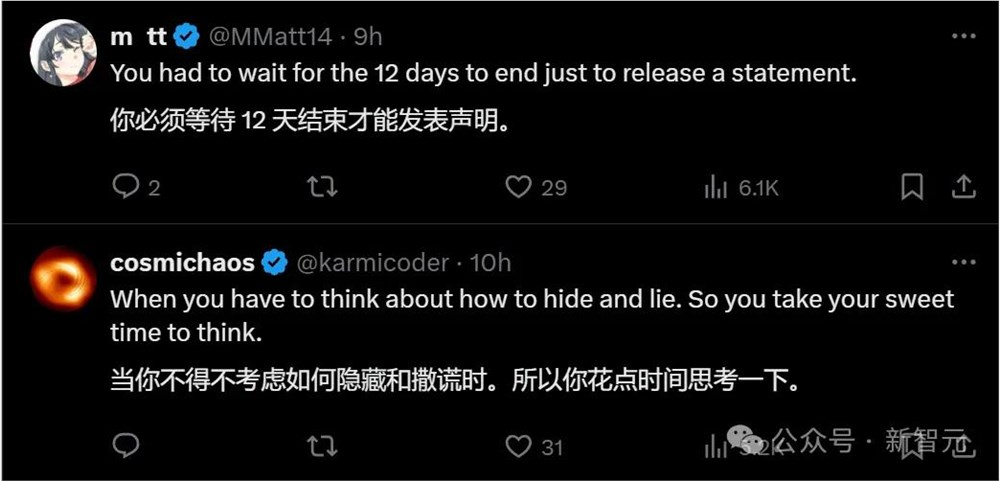This screenshot has width=1000, height=481.
Task: Reply to cosmichaos's tweet
Action: 125,446
